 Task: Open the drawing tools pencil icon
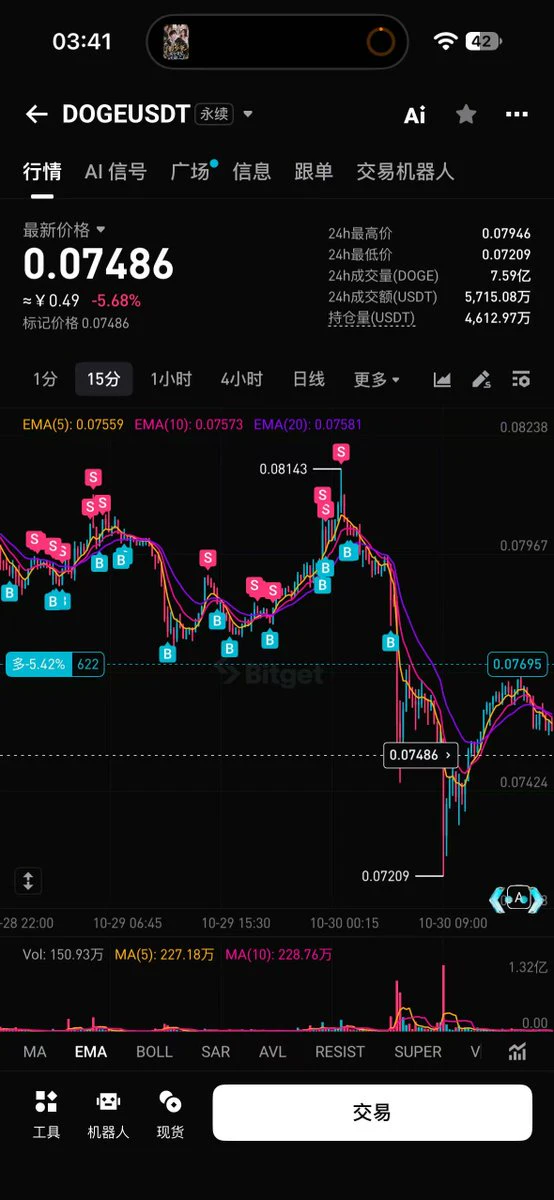481,379
